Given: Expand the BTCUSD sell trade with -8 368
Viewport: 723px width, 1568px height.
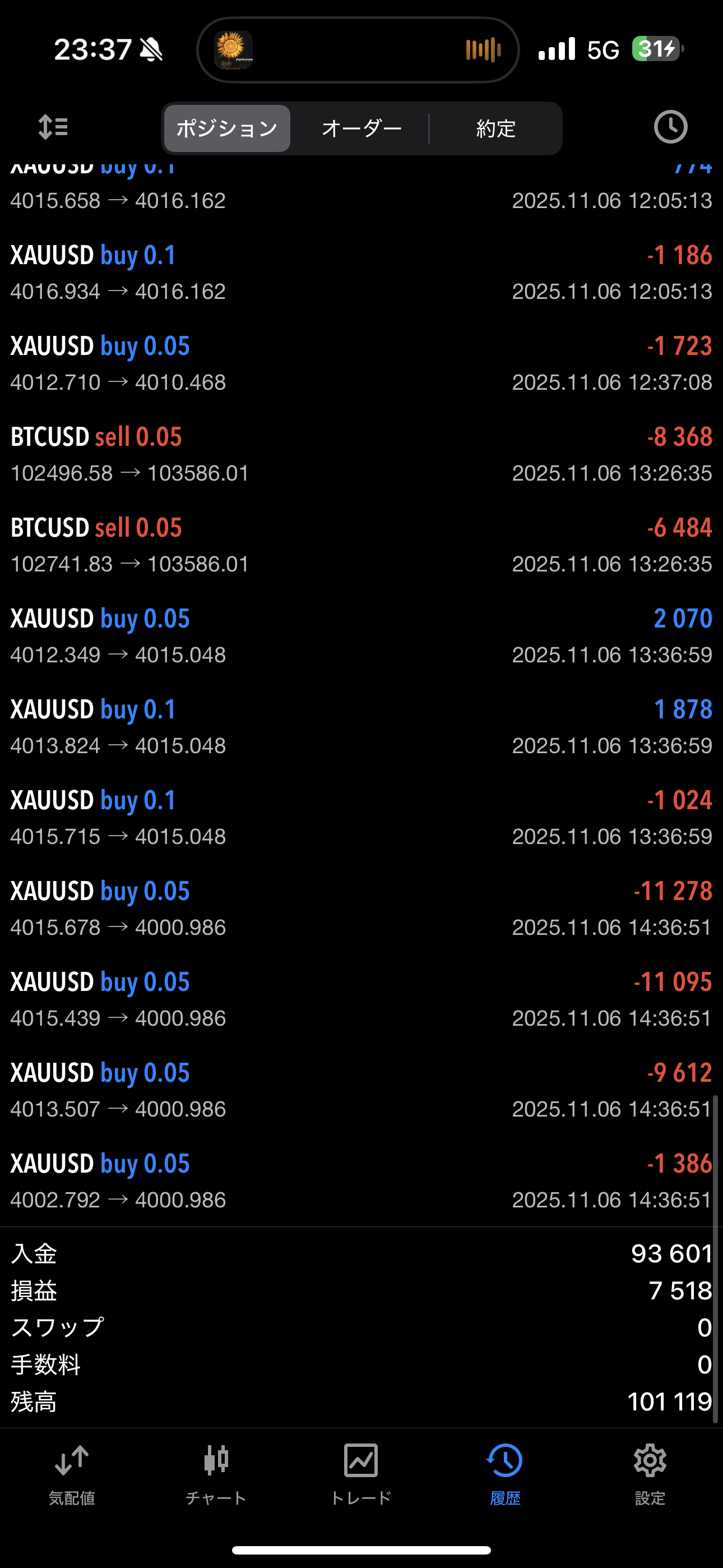Looking at the screenshot, I should (361, 454).
